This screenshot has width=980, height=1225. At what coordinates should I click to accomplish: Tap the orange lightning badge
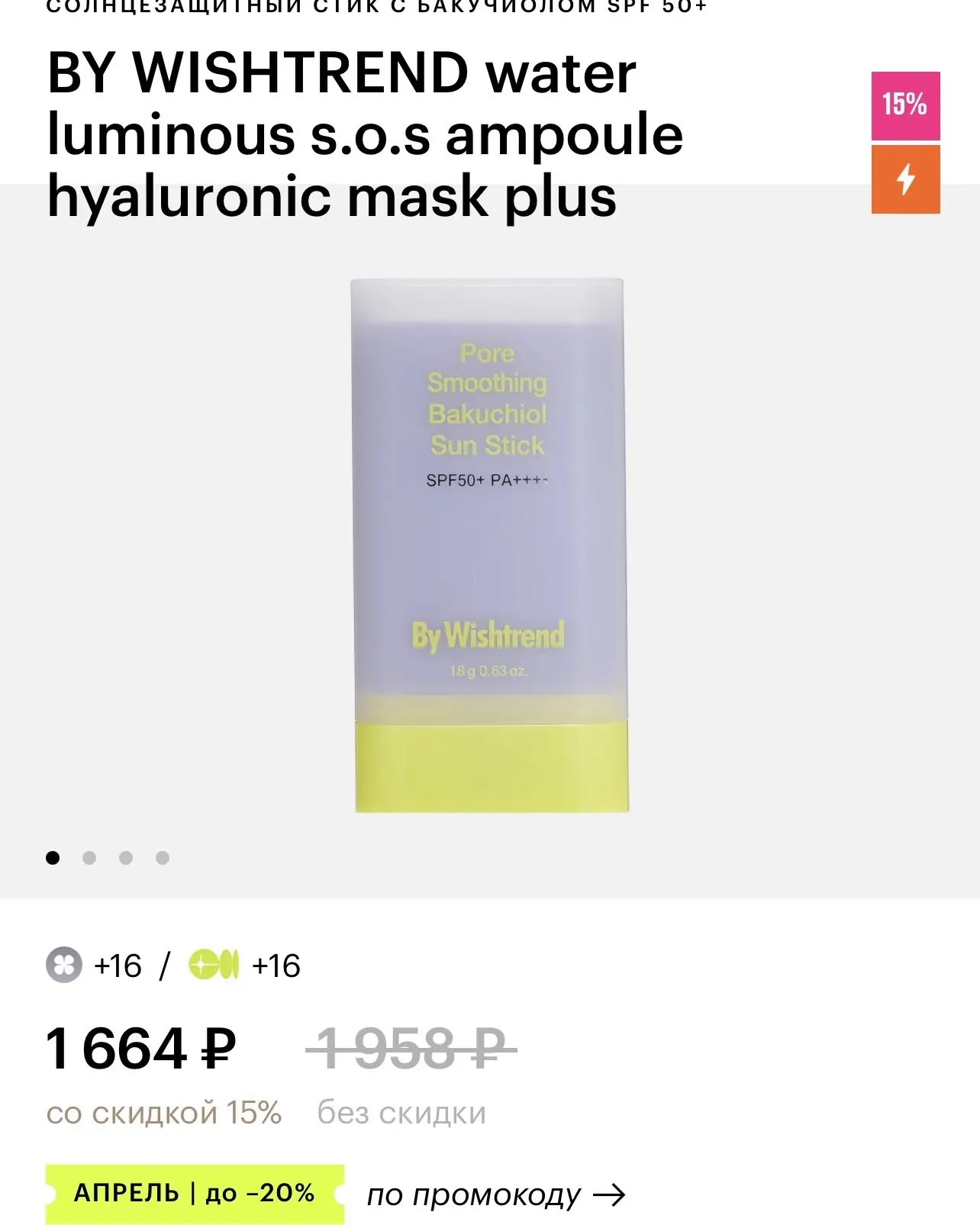coord(905,180)
